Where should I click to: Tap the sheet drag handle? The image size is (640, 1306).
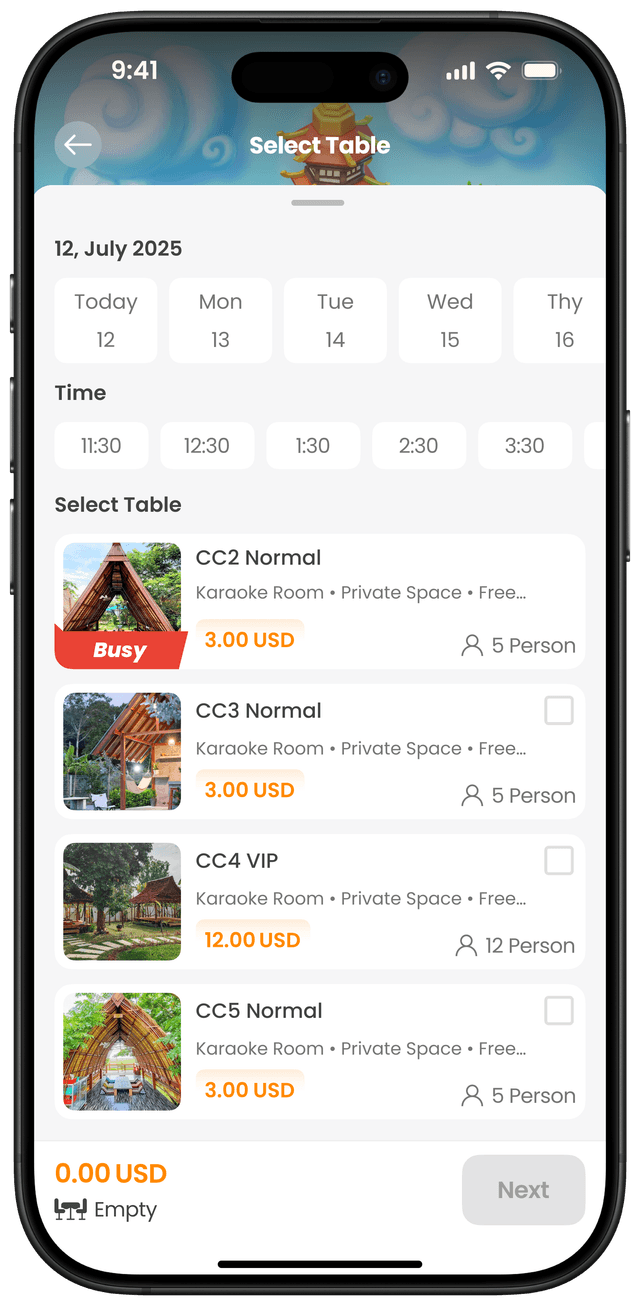coord(318,203)
